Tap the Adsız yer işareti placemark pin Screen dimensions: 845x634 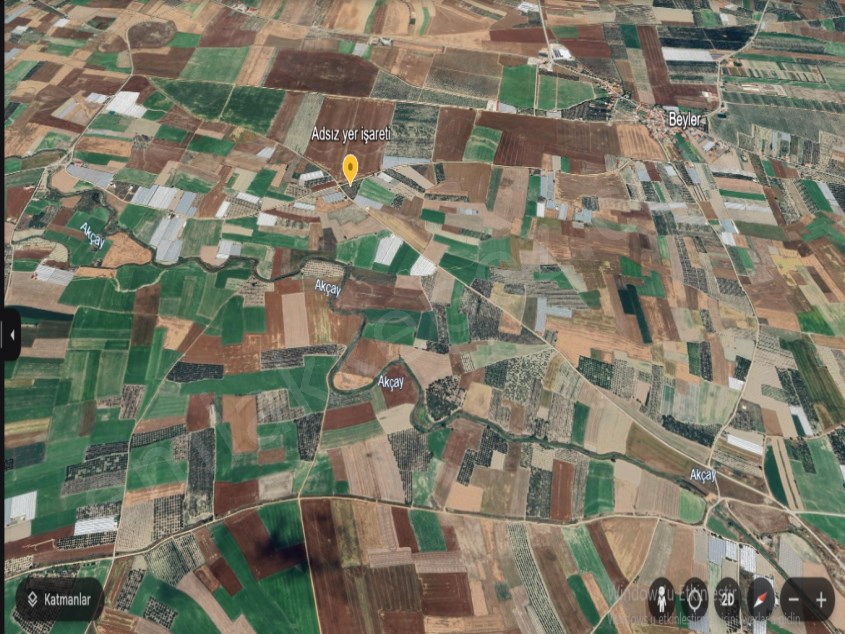(350, 168)
